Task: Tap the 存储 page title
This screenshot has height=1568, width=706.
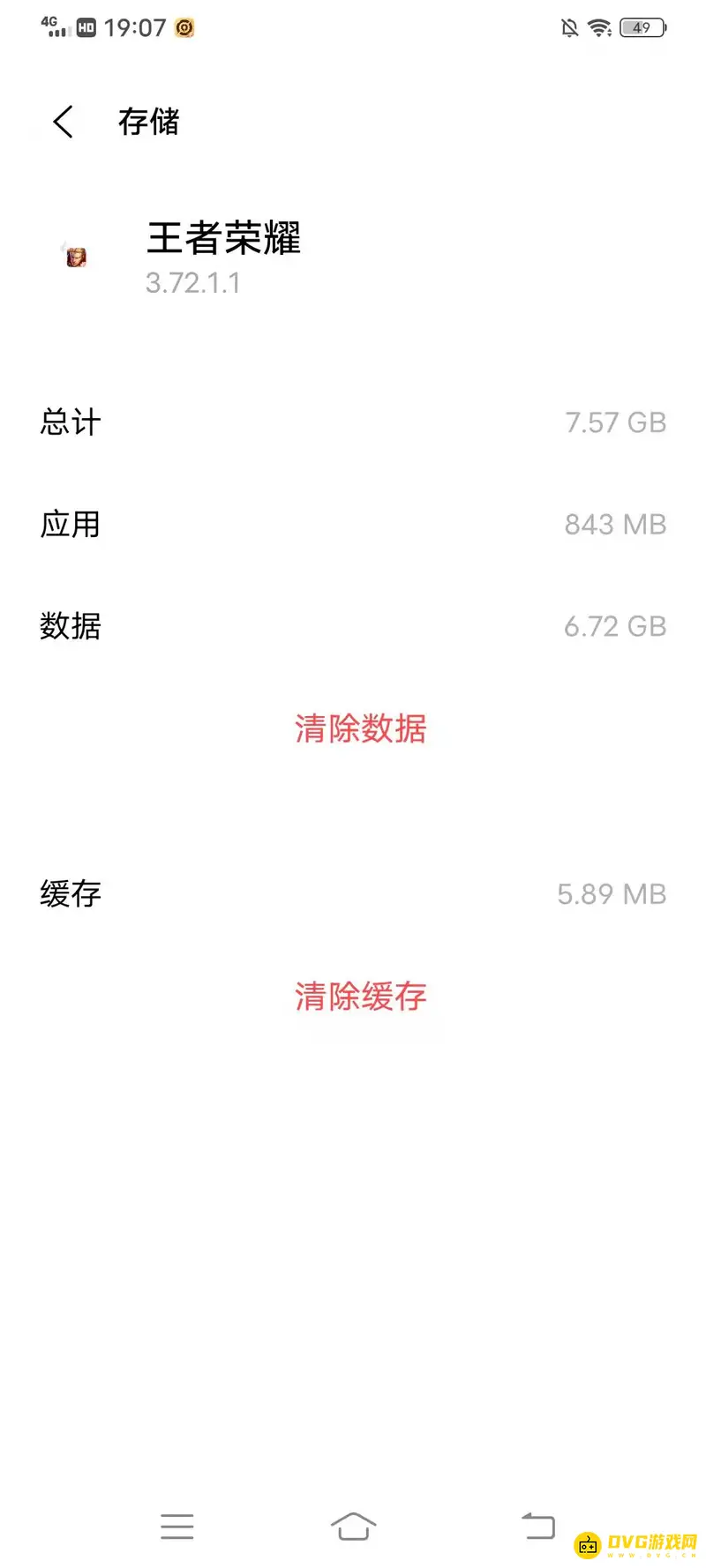Action: 148,122
